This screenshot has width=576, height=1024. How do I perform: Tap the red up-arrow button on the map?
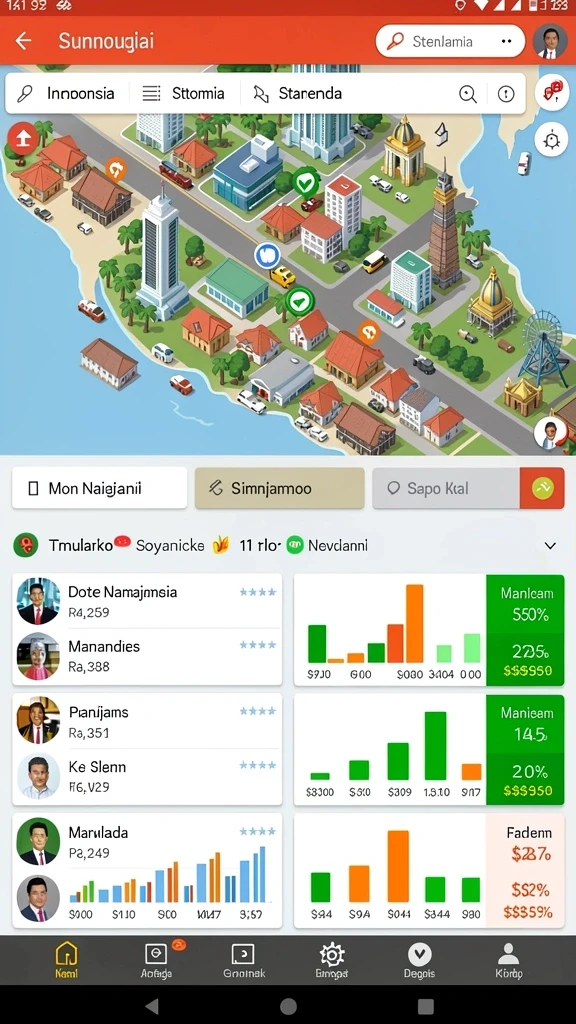point(24,138)
